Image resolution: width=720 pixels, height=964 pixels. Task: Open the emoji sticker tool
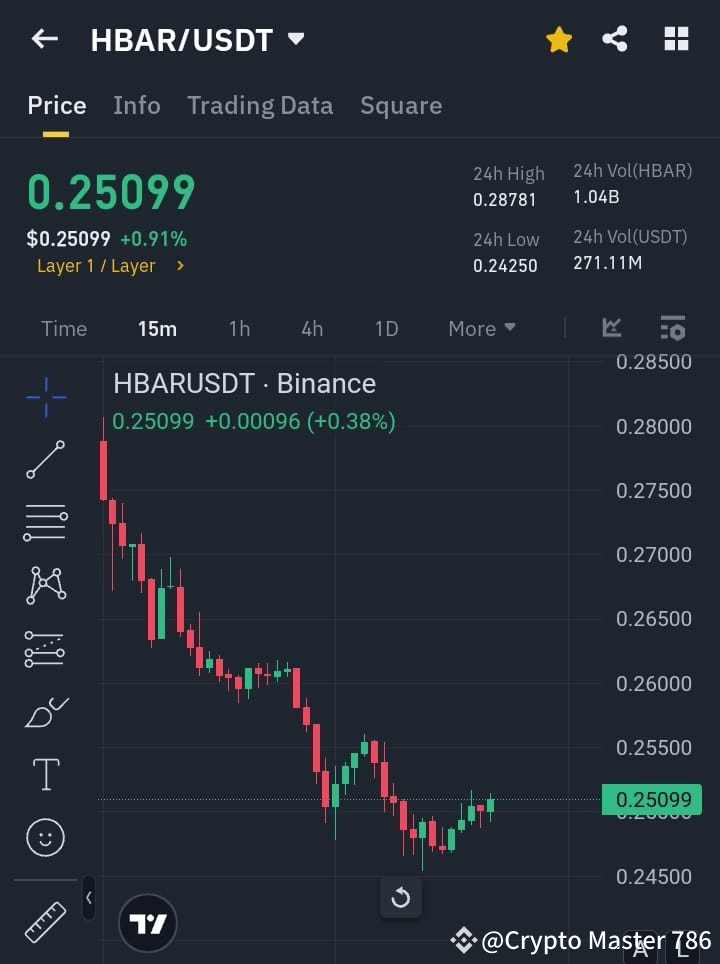(x=45, y=836)
